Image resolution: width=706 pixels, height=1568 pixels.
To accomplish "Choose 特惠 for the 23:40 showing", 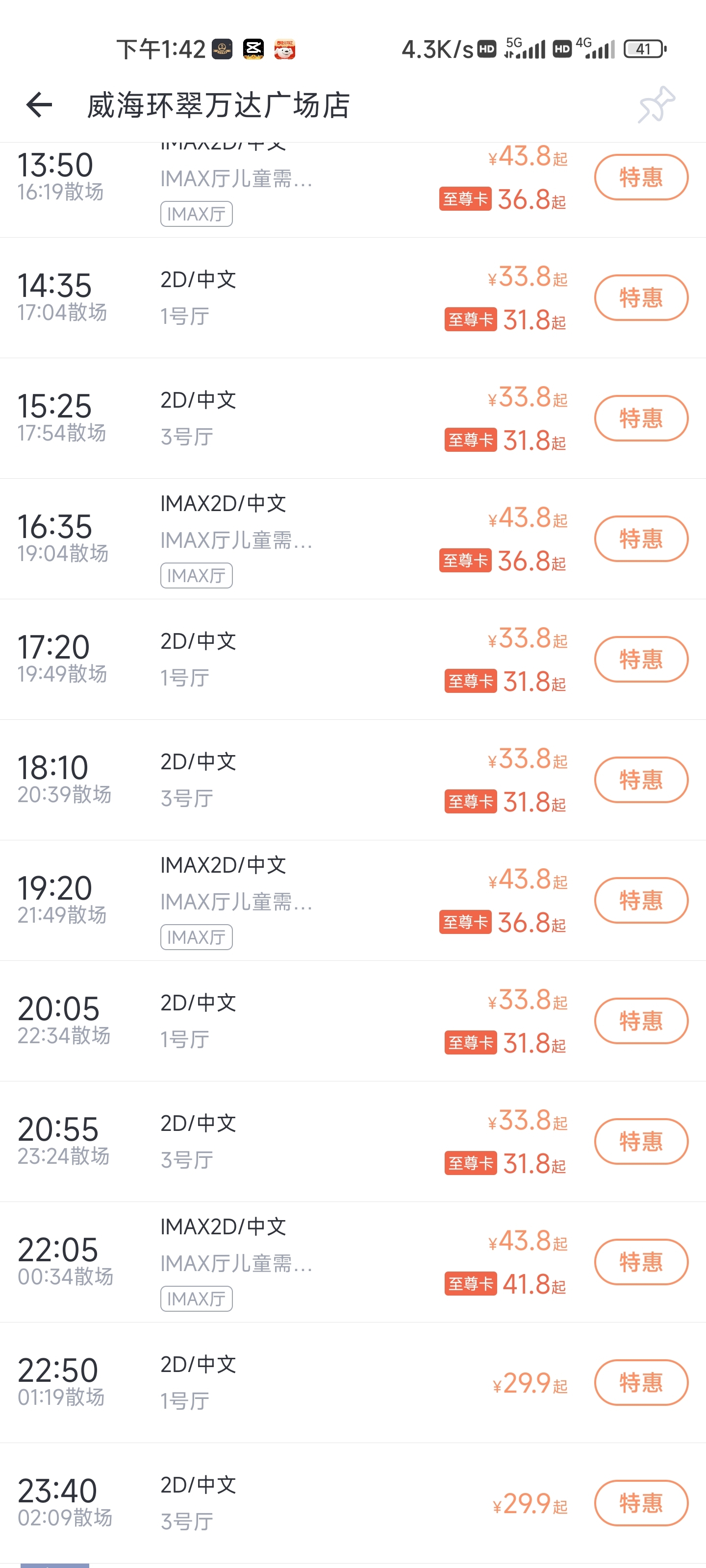I will point(641,1503).
